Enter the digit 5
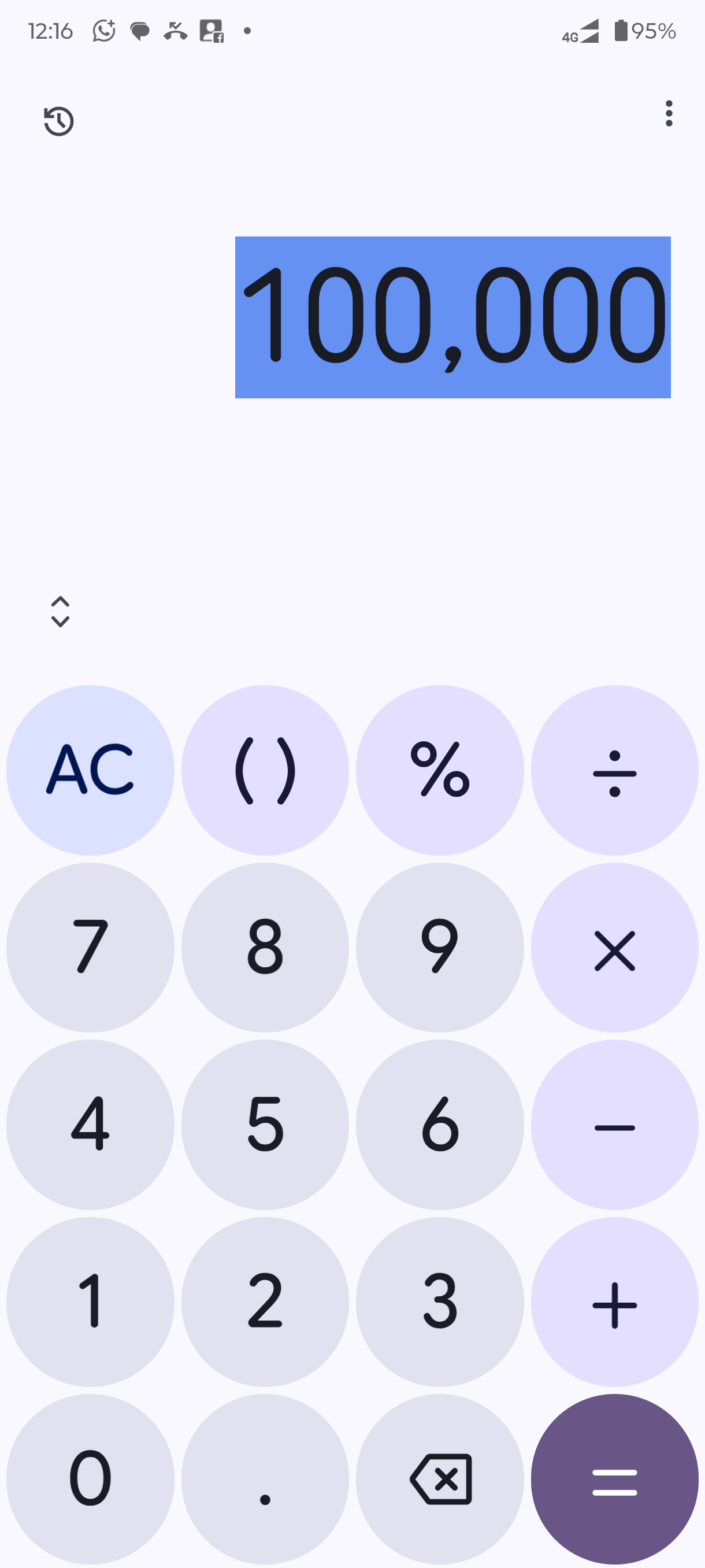This screenshot has width=705, height=1568. 265,1125
